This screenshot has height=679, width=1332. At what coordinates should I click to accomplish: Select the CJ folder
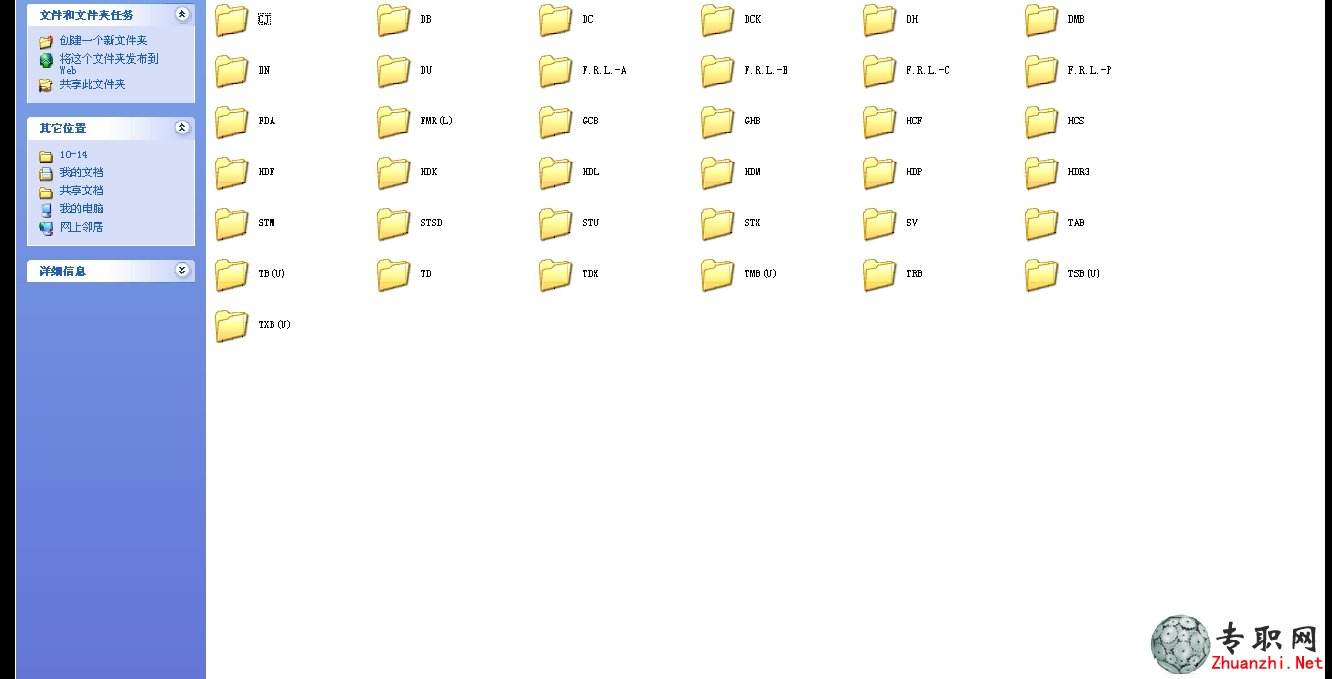pyautogui.click(x=232, y=20)
